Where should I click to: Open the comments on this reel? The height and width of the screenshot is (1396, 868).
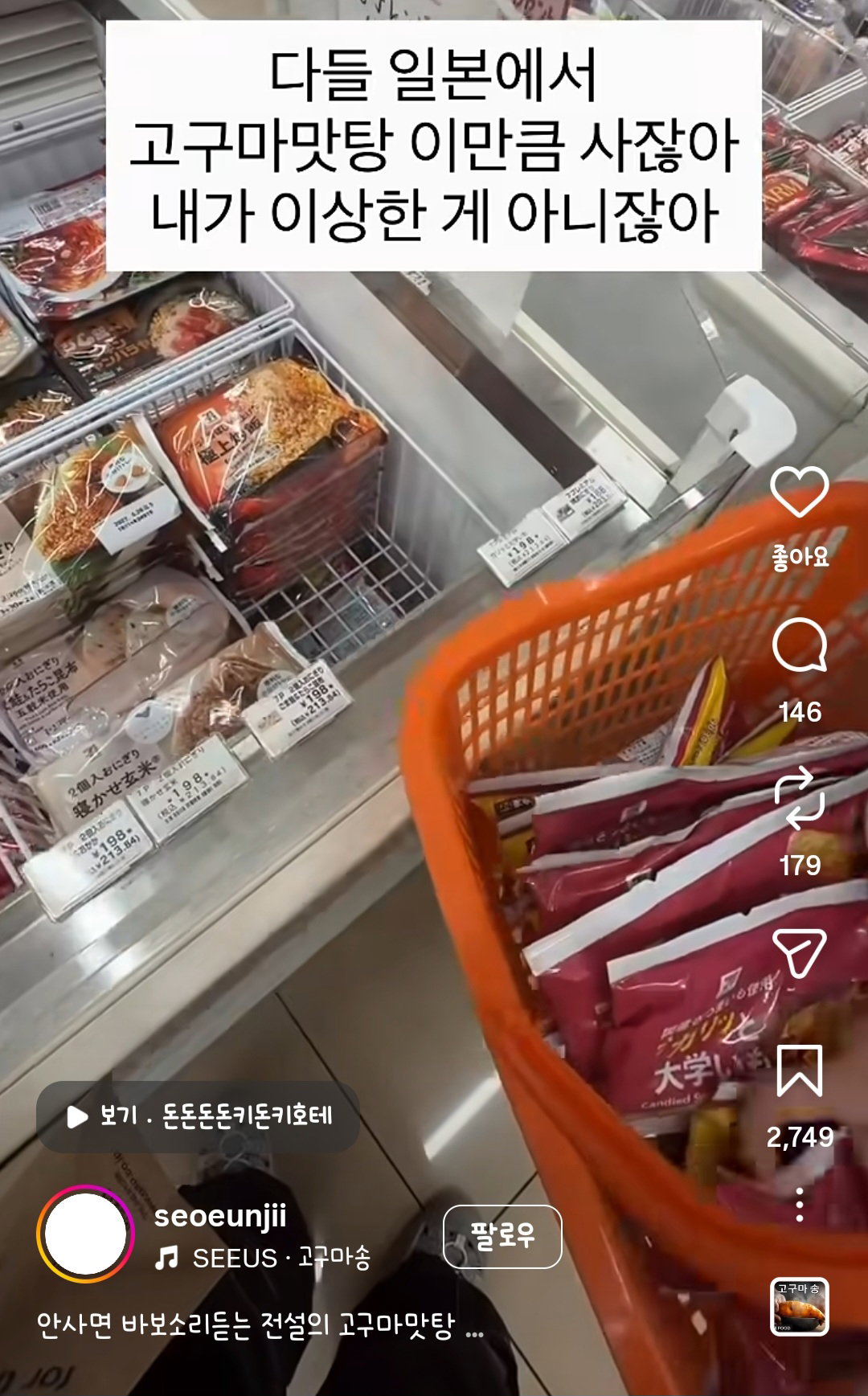[x=799, y=645]
